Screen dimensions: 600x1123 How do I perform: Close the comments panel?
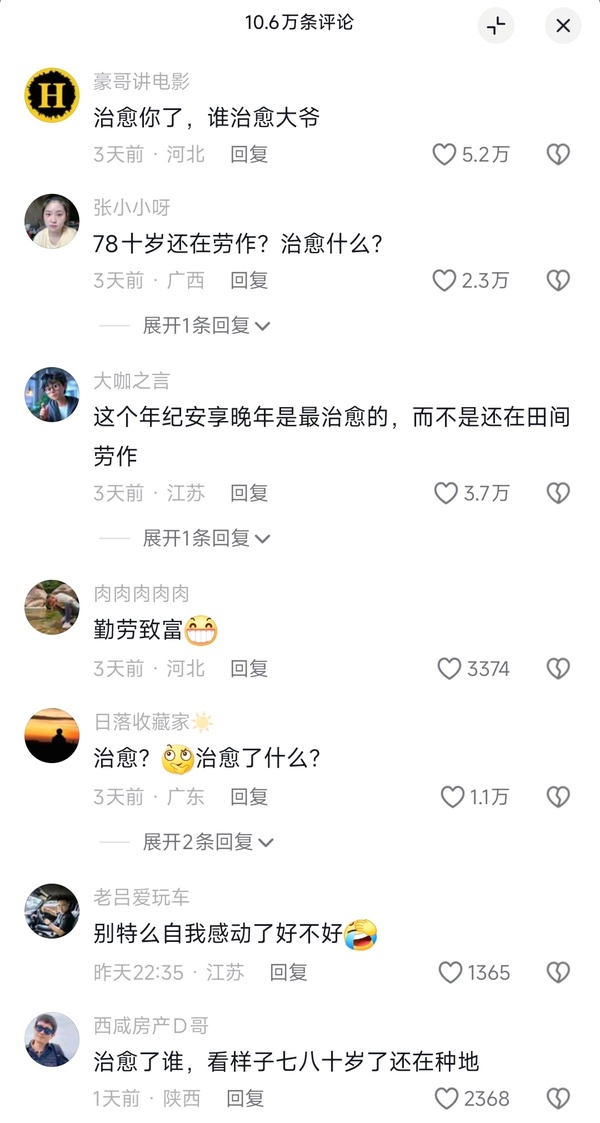pyautogui.click(x=563, y=27)
